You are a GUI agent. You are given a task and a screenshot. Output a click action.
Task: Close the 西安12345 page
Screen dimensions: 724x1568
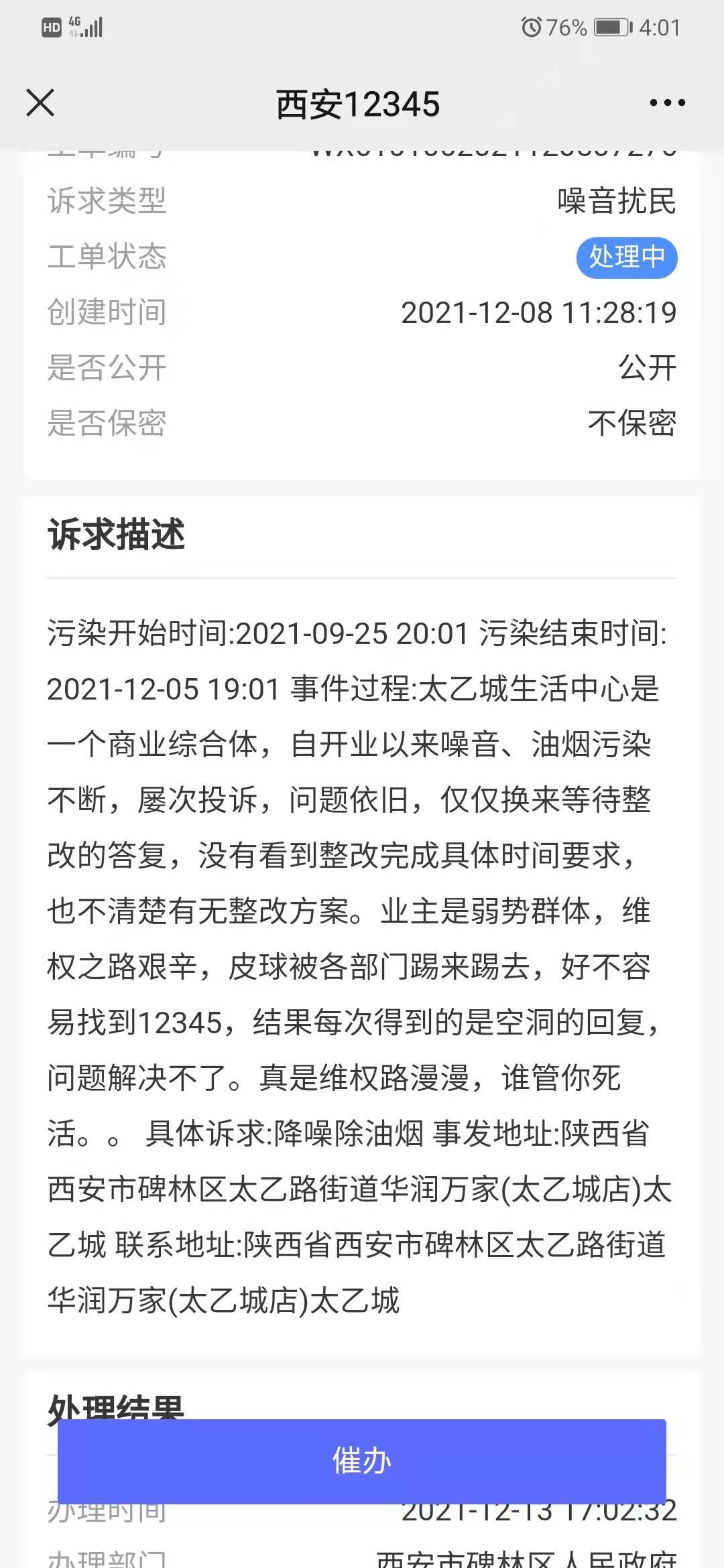[40, 103]
